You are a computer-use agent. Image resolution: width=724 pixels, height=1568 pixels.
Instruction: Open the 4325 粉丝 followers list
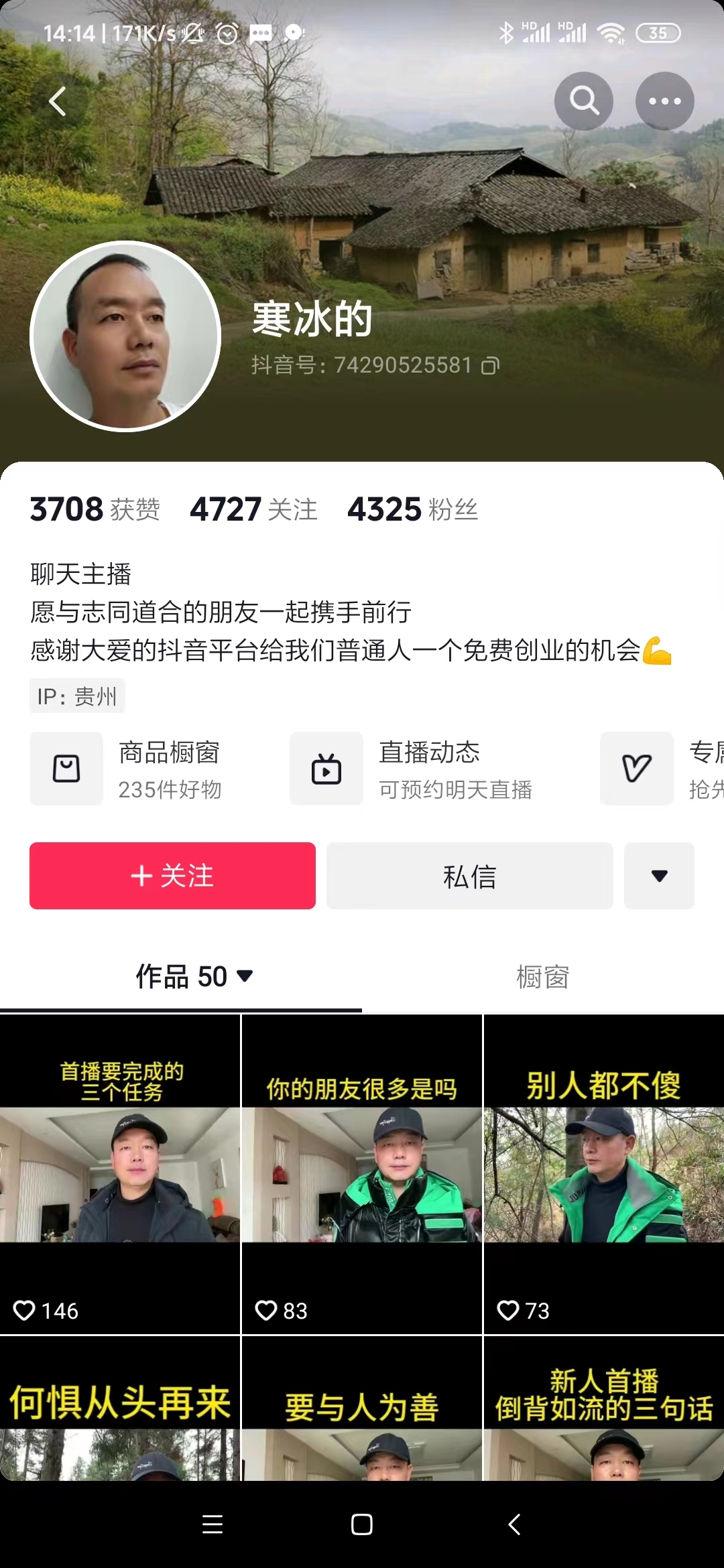pyautogui.click(x=412, y=509)
